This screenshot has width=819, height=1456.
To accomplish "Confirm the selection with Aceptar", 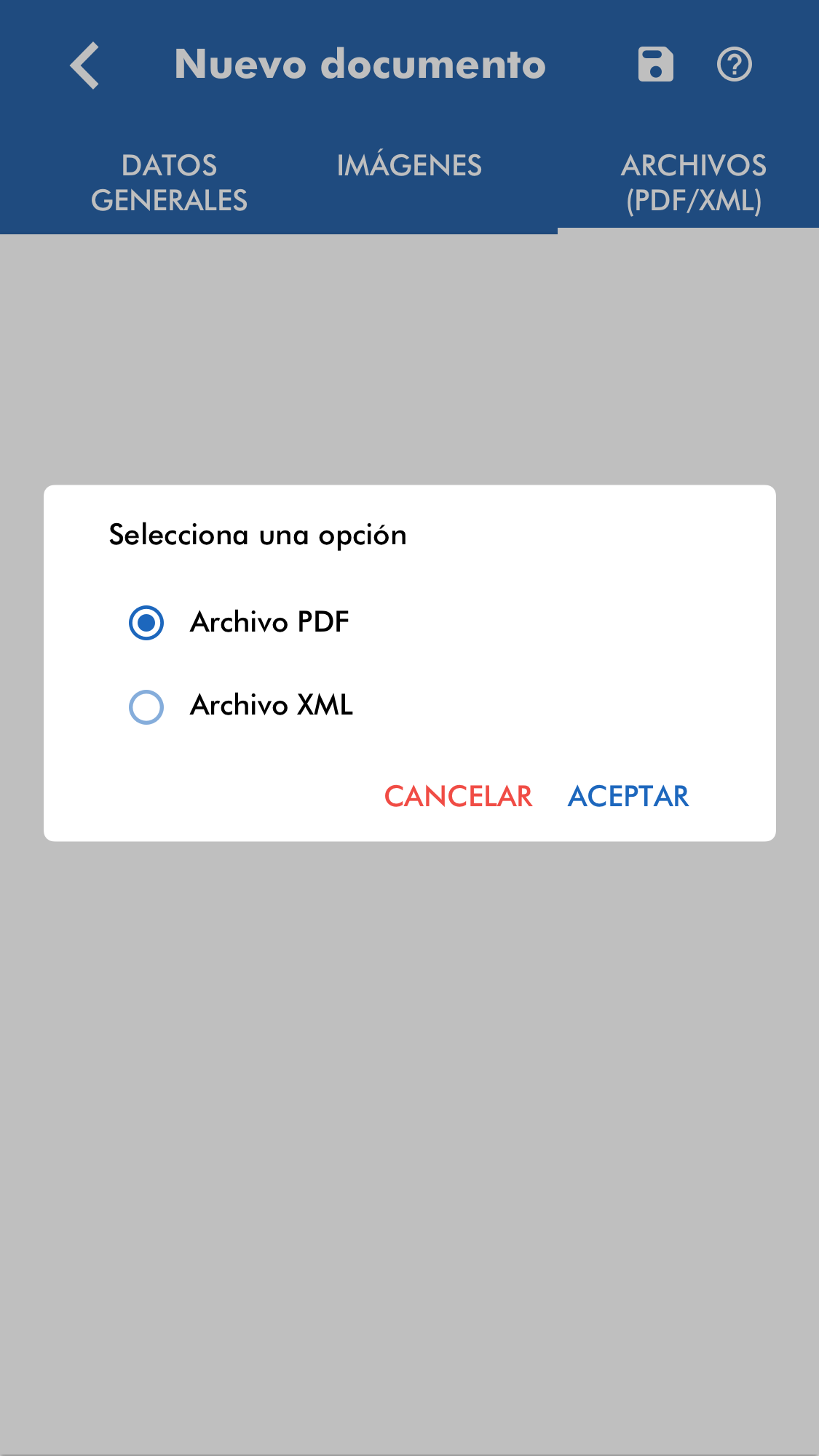I will pyautogui.click(x=628, y=796).
